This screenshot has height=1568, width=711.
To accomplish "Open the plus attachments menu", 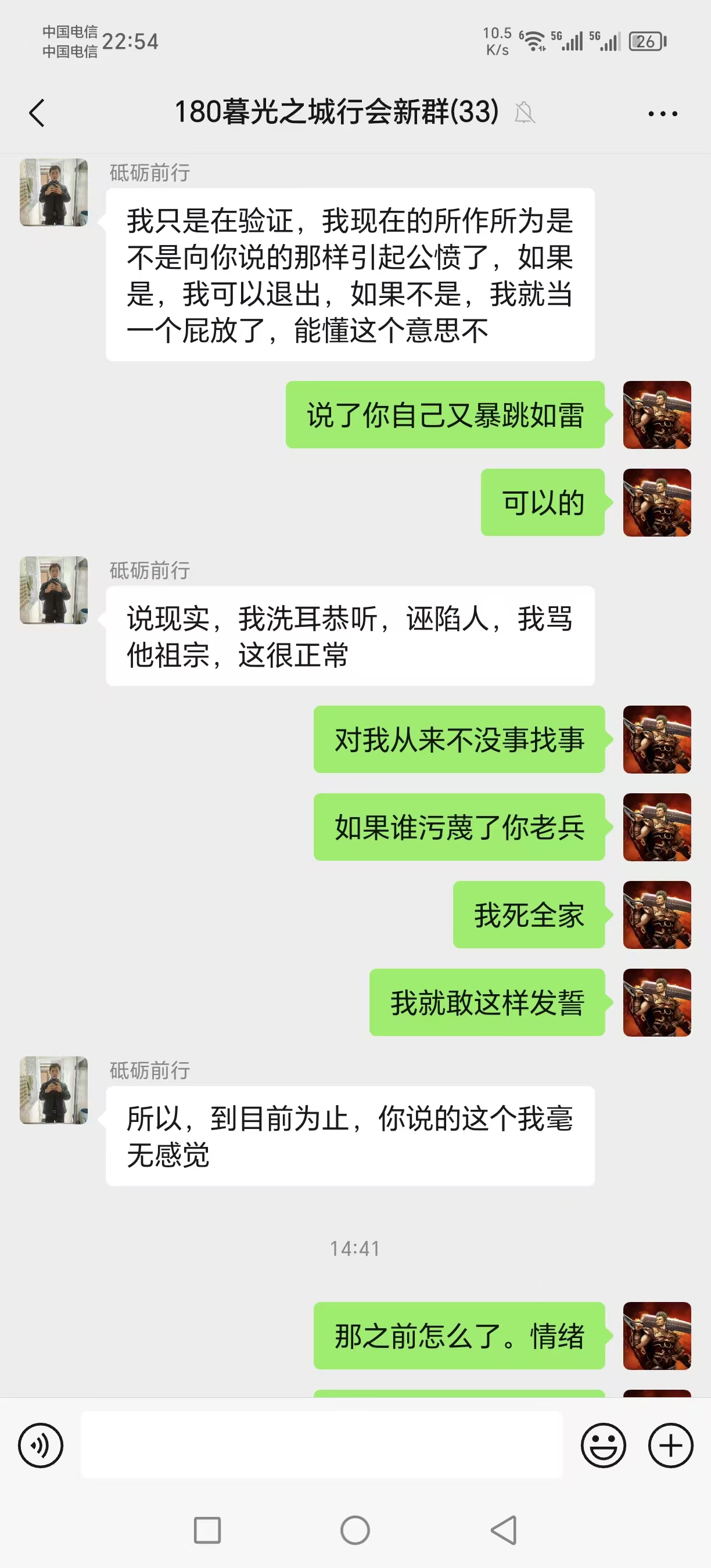I will pyautogui.click(x=670, y=1445).
